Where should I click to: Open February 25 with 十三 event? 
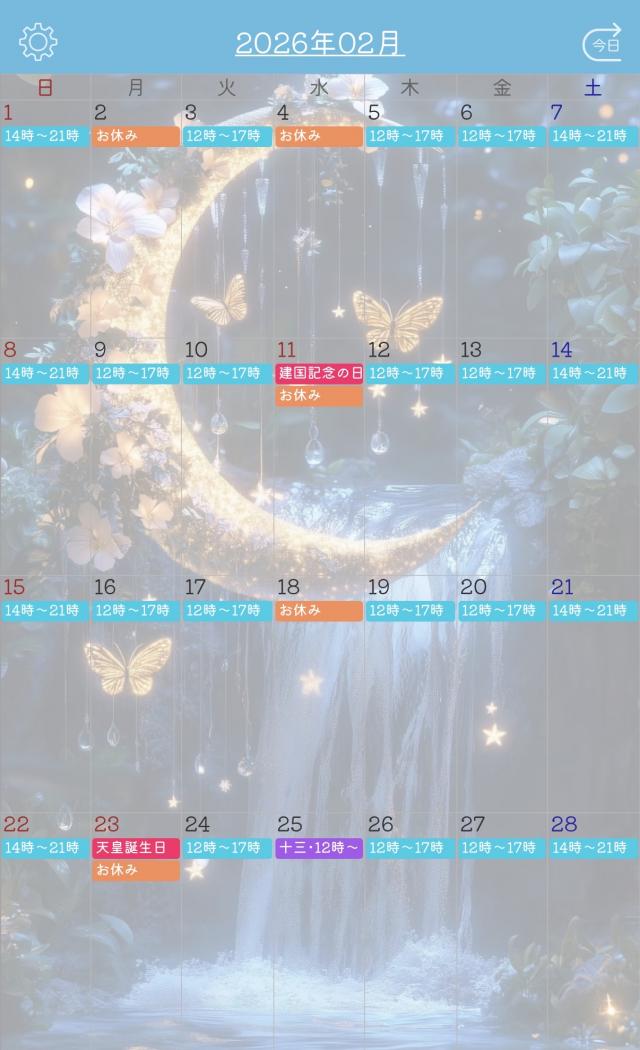pyautogui.click(x=319, y=848)
